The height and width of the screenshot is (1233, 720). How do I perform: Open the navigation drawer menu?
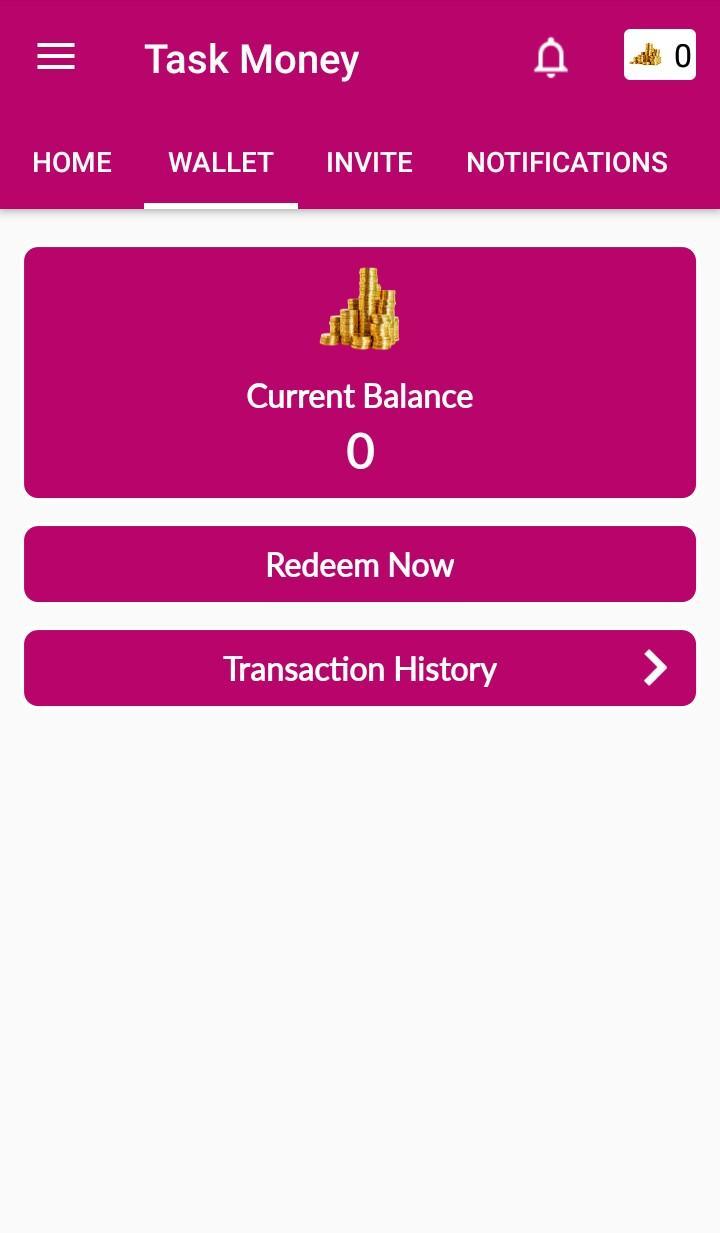pos(55,56)
